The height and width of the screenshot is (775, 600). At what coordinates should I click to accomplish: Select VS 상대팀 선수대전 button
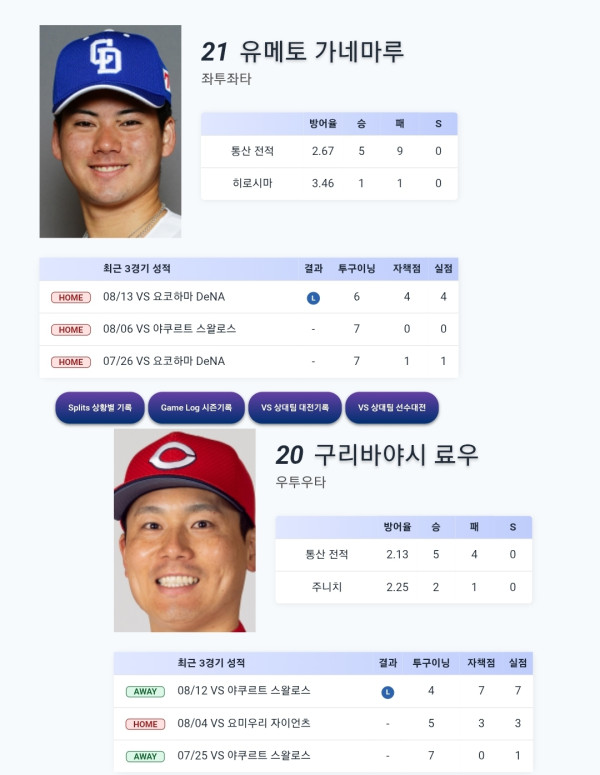coord(392,408)
